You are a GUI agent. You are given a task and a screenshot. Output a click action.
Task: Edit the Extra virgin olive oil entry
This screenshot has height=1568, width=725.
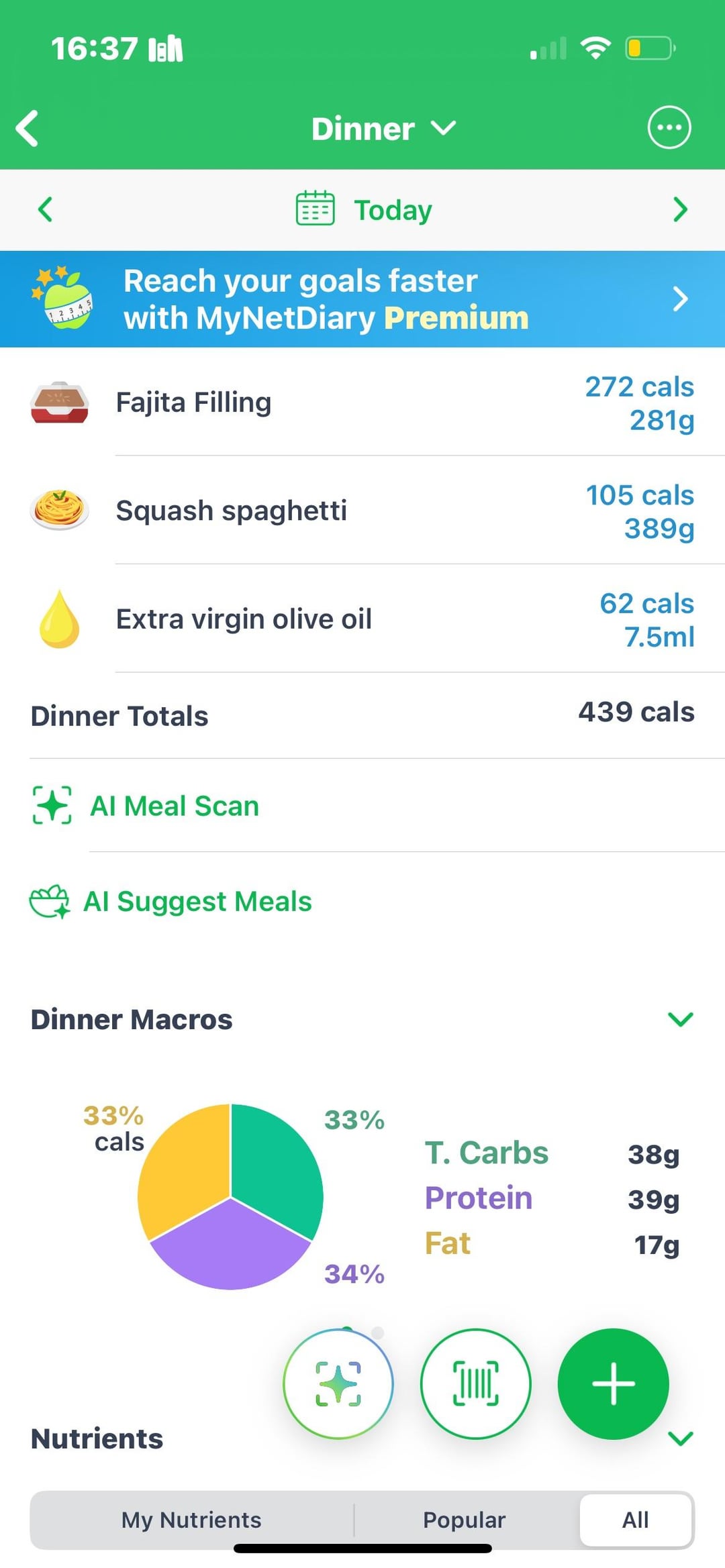tap(362, 619)
